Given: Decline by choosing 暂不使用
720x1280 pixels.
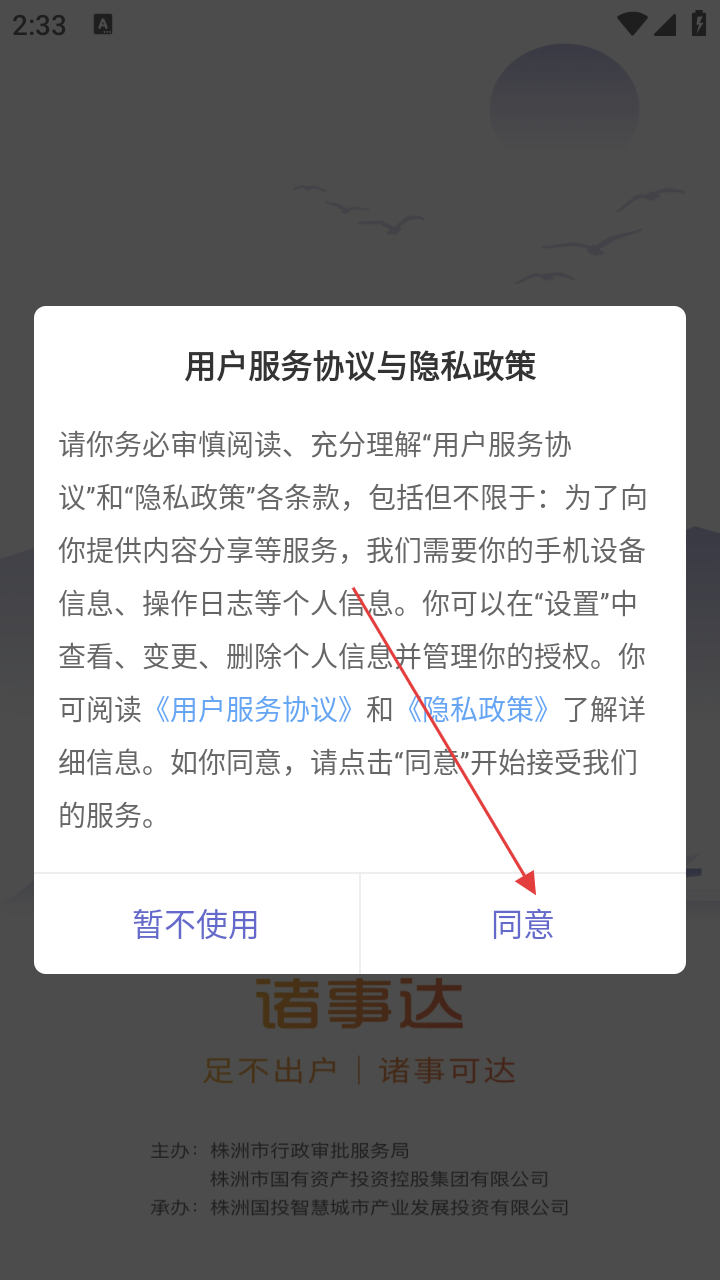Looking at the screenshot, I should tap(196, 924).
